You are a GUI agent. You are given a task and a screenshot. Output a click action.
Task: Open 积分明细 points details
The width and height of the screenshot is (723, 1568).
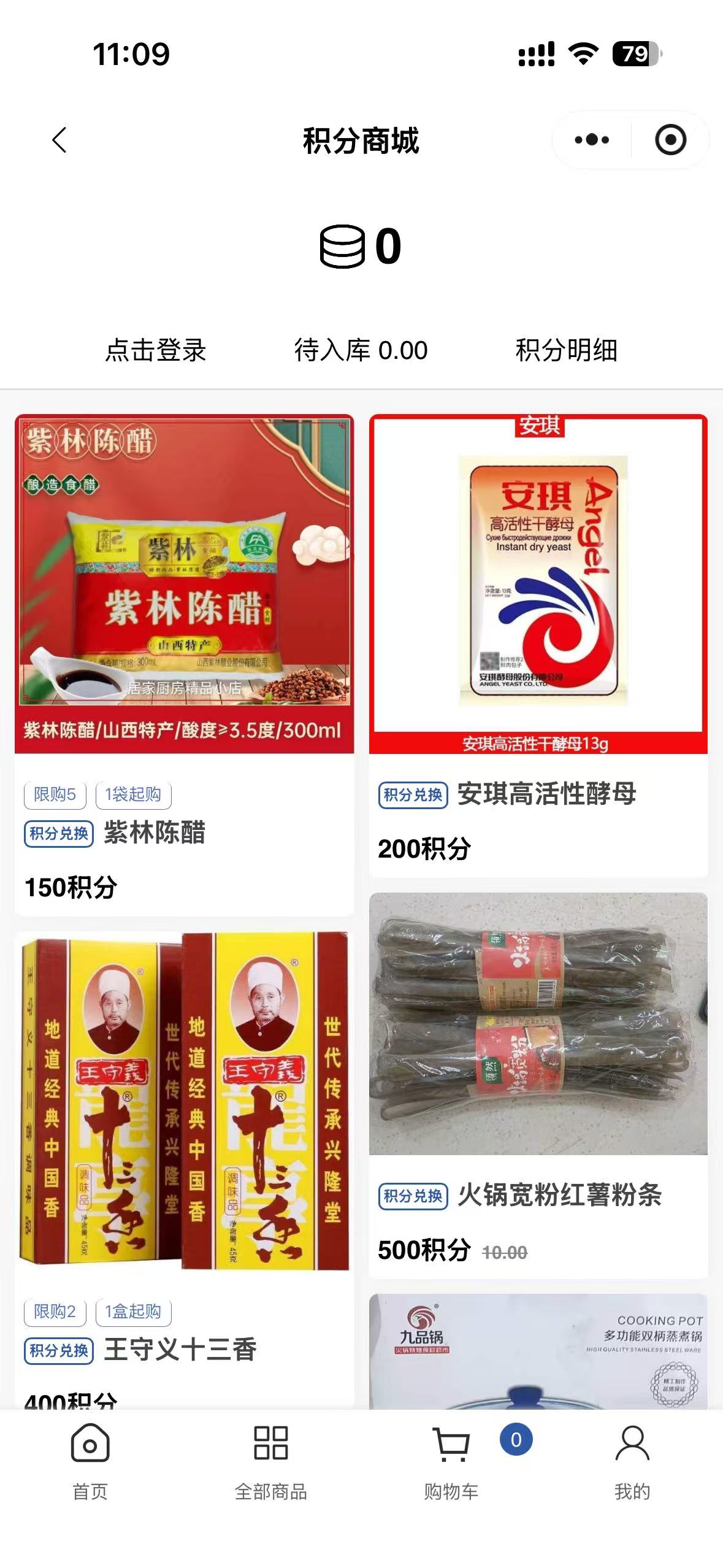tap(566, 350)
